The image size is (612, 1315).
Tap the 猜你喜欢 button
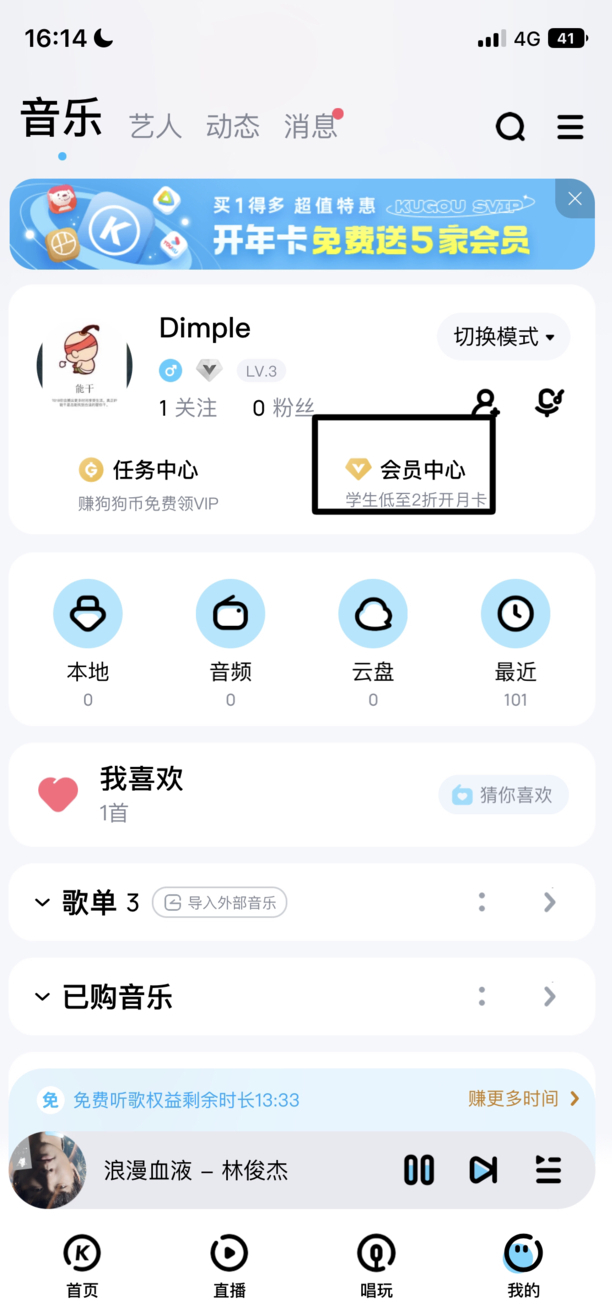tap(503, 795)
